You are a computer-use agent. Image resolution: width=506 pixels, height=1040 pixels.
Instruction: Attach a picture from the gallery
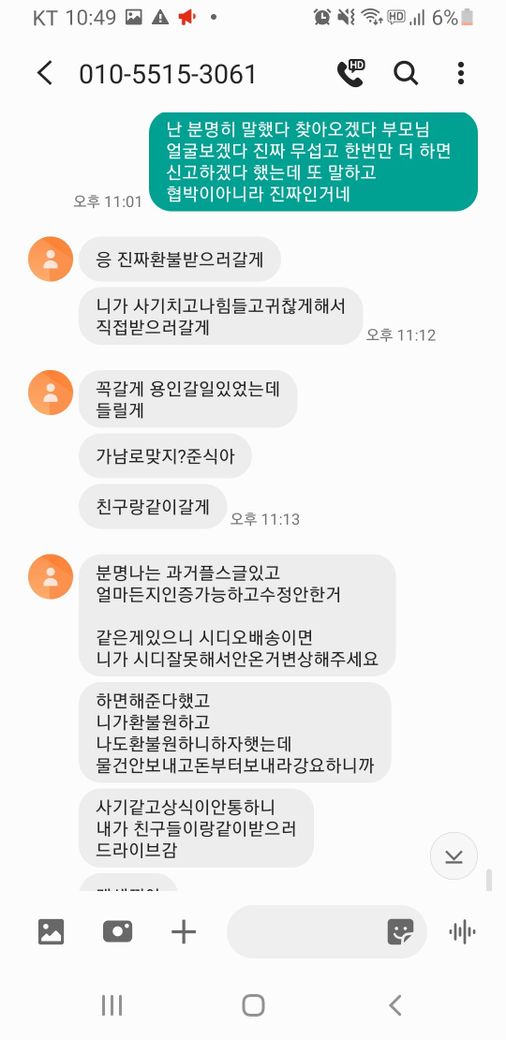[51, 932]
